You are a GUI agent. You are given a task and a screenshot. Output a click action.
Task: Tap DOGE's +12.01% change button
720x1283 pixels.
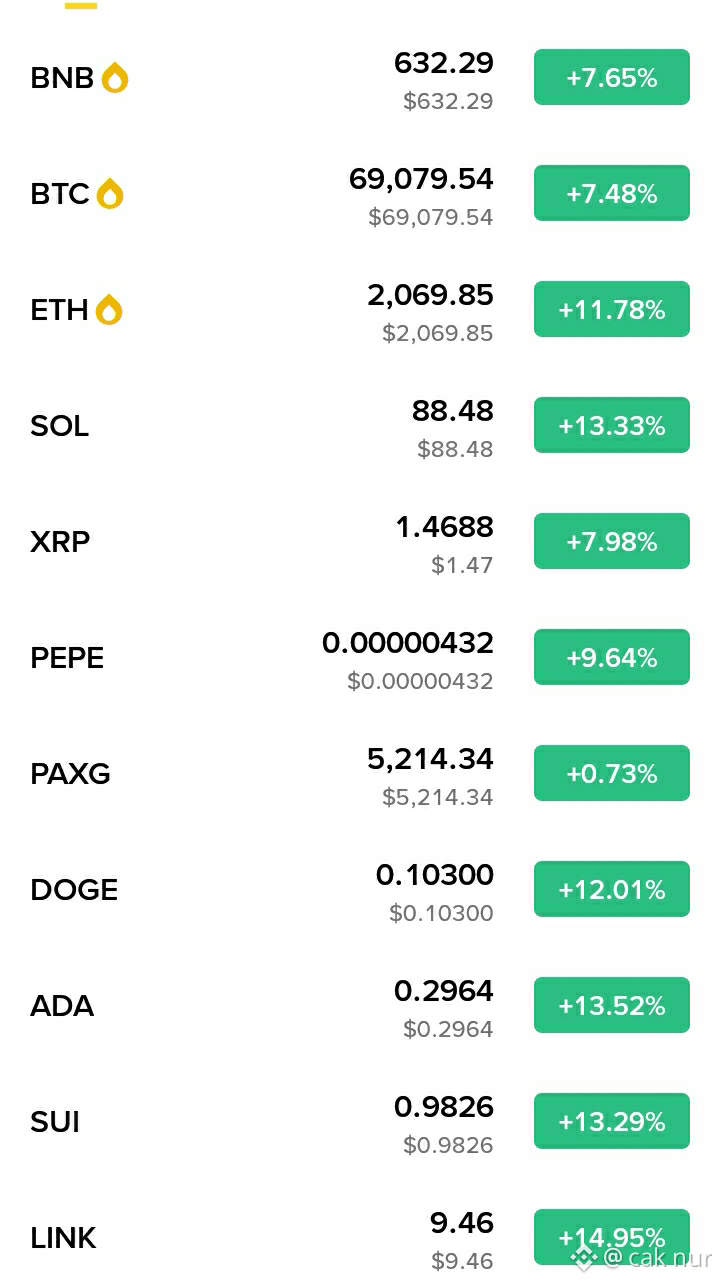pos(612,889)
